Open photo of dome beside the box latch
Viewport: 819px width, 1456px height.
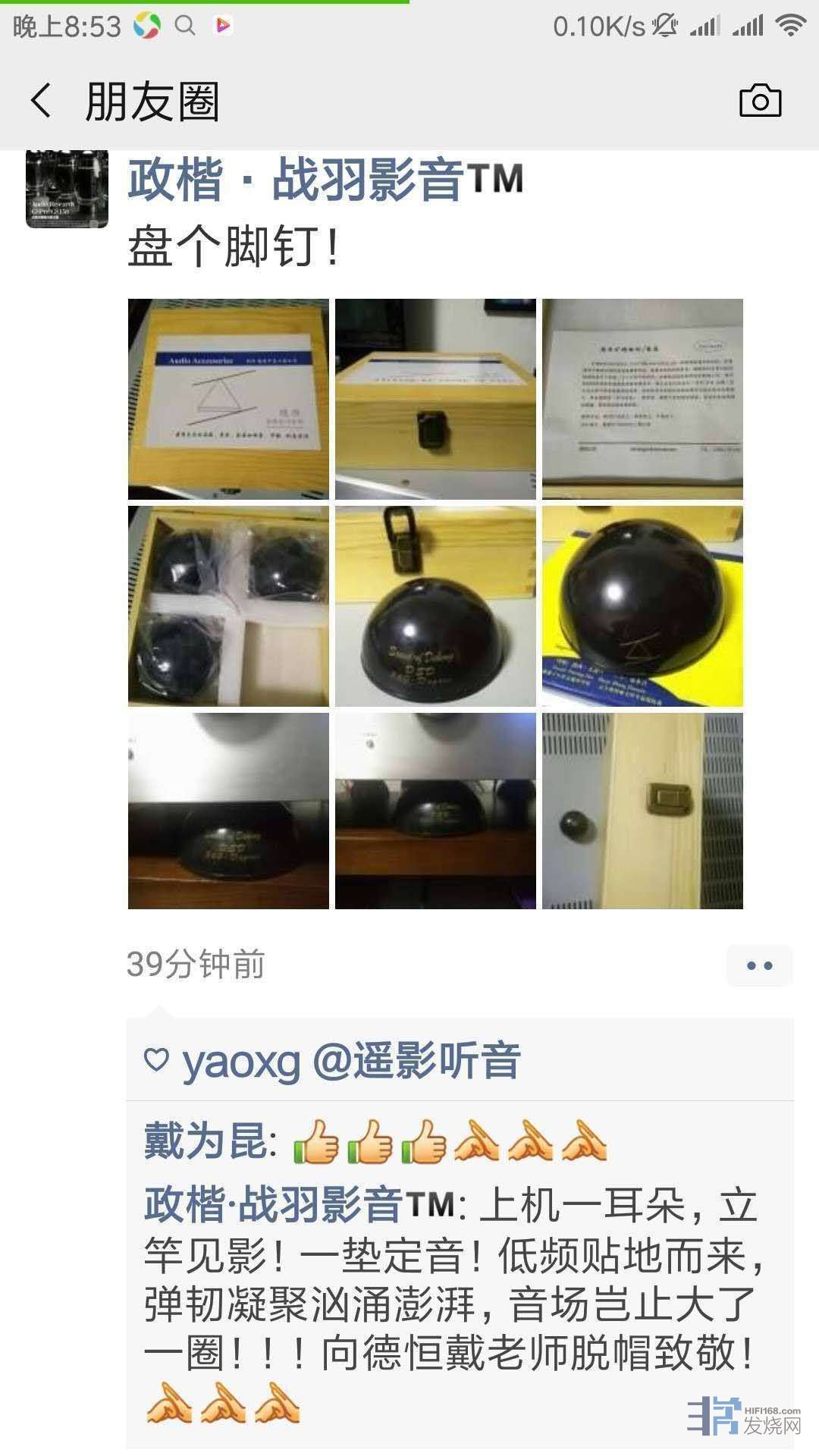click(x=435, y=606)
